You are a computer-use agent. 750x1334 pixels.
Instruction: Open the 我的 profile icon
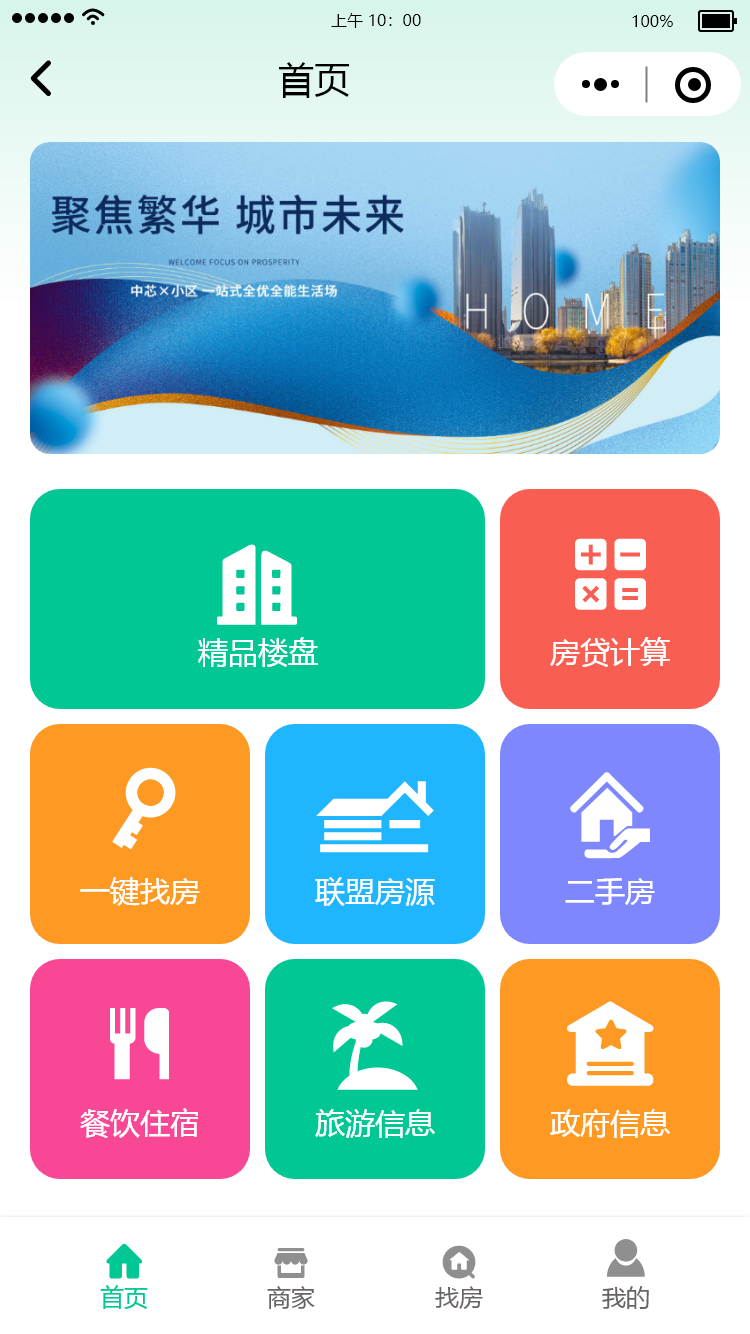[624, 1256]
